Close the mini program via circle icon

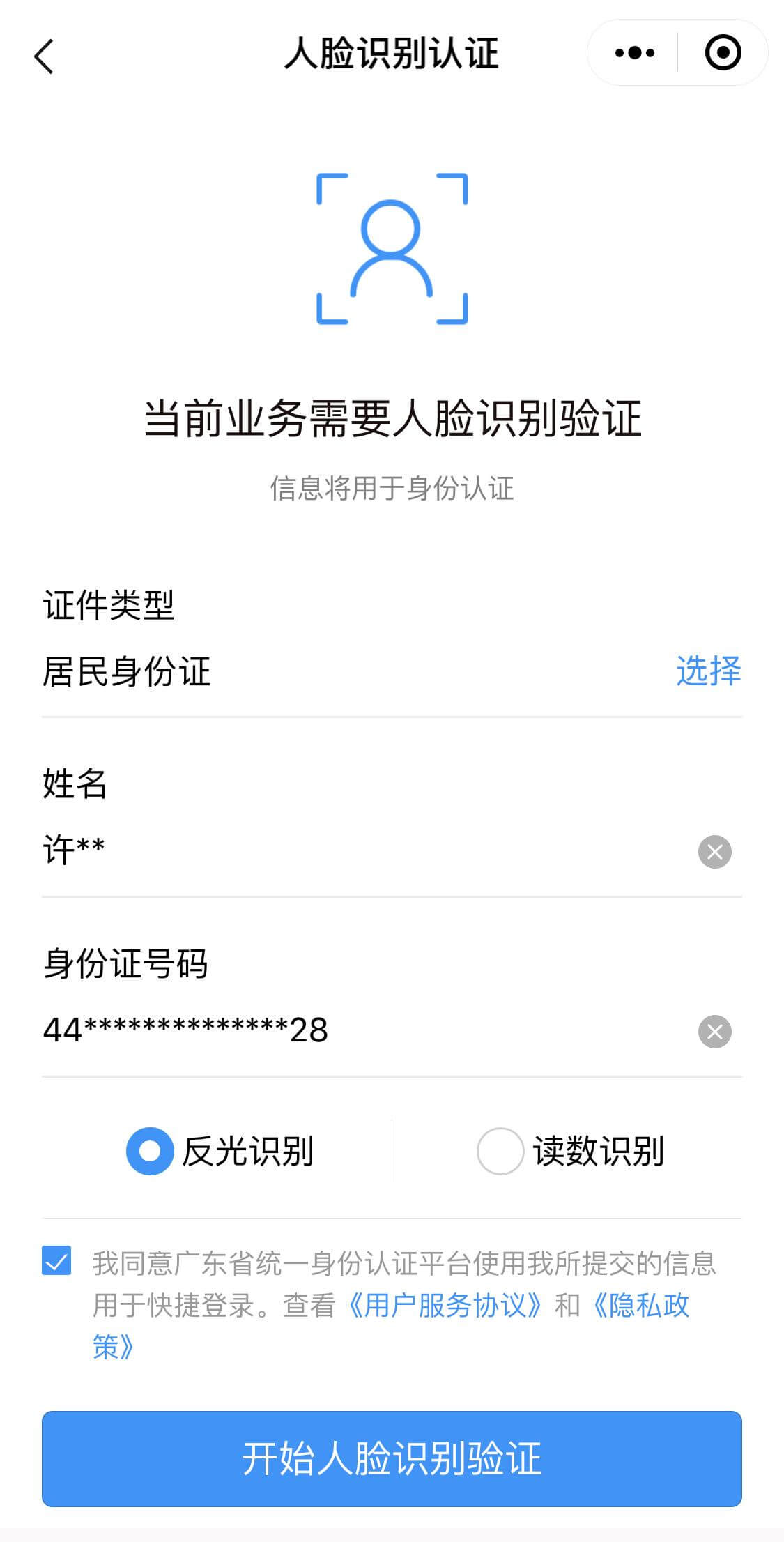click(x=723, y=53)
